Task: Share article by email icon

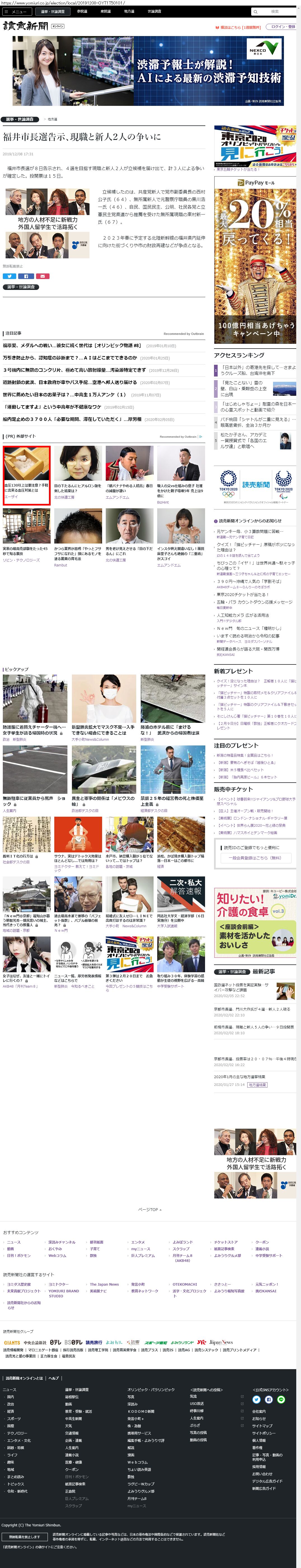Action: point(42,276)
